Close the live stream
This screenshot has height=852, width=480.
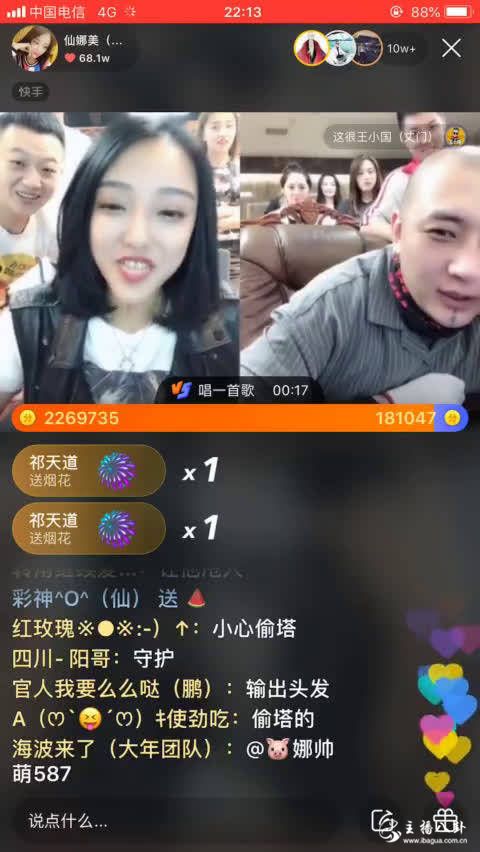click(x=451, y=48)
